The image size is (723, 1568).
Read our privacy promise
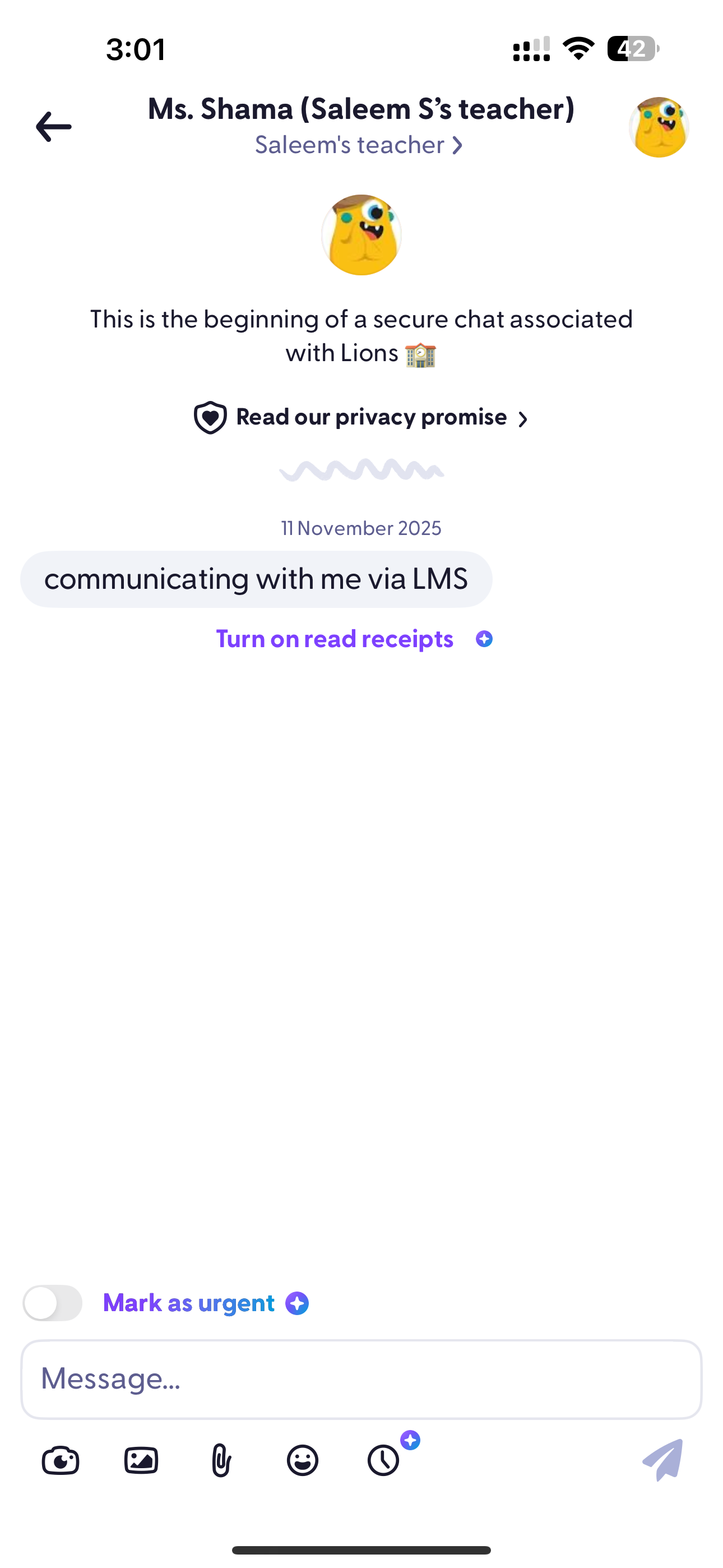[x=361, y=418]
